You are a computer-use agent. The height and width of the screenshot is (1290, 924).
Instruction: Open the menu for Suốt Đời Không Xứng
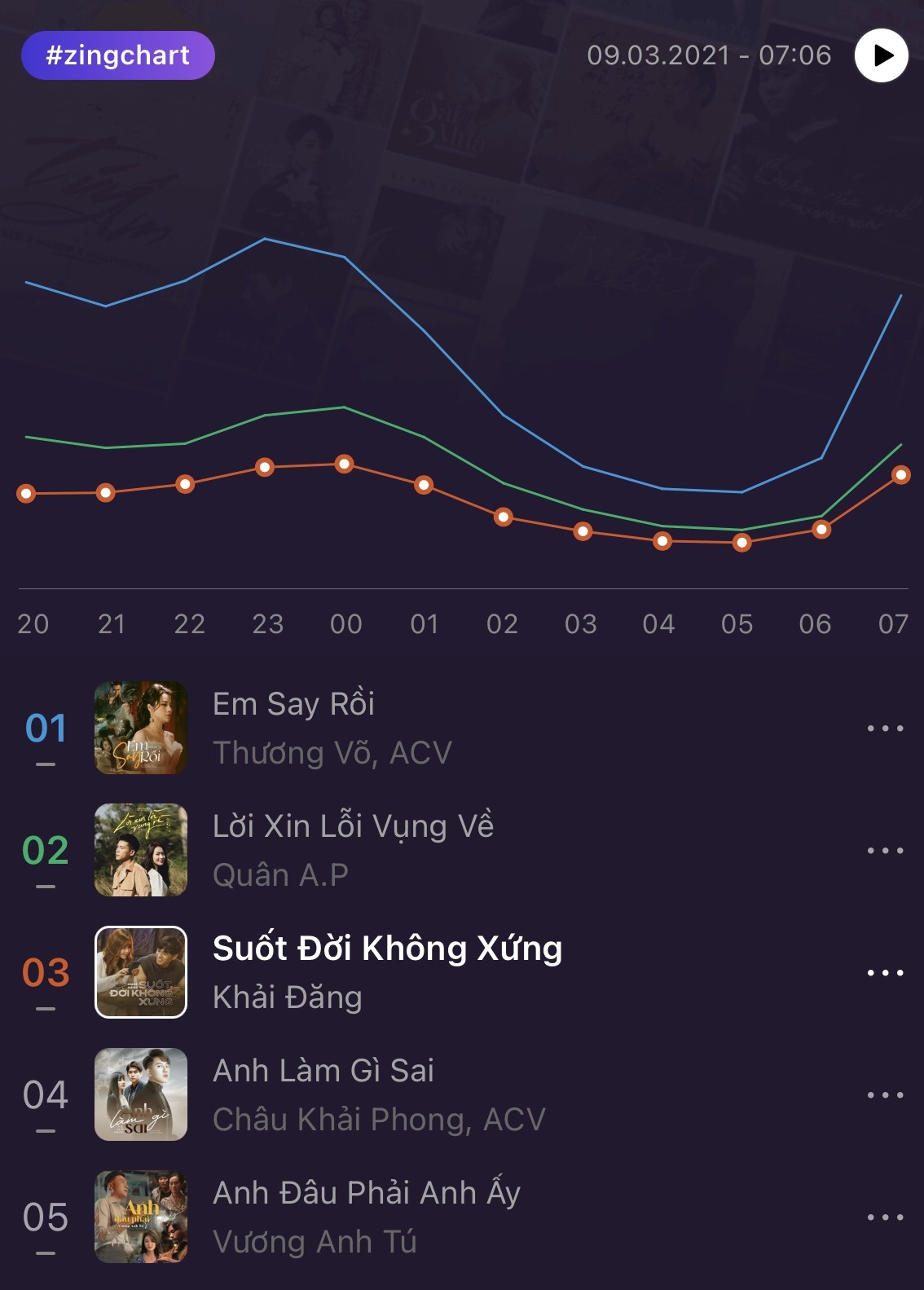click(885, 973)
